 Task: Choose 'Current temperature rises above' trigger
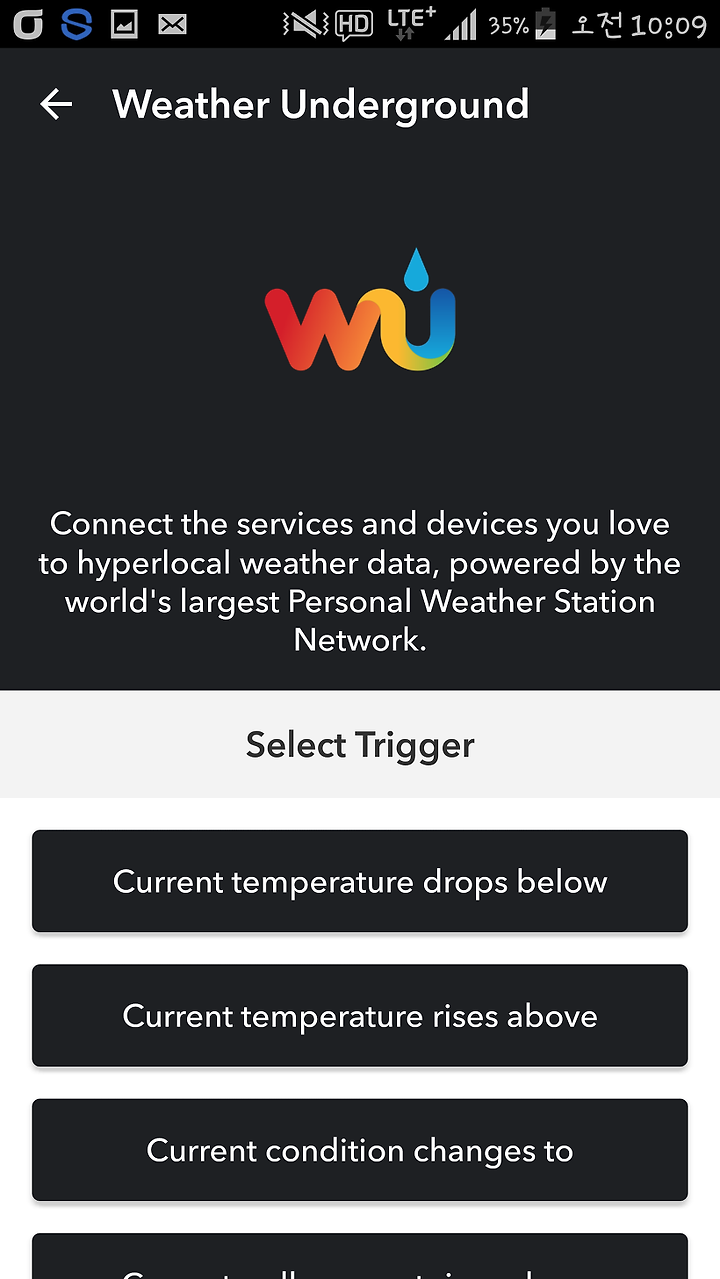click(x=360, y=1015)
